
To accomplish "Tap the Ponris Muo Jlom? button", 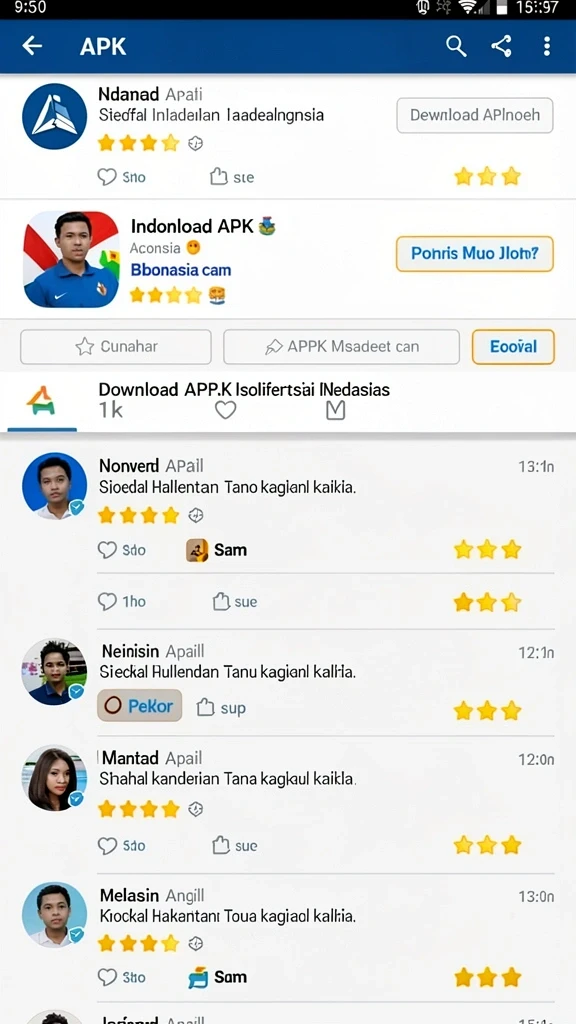I will click(x=475, y=253).
